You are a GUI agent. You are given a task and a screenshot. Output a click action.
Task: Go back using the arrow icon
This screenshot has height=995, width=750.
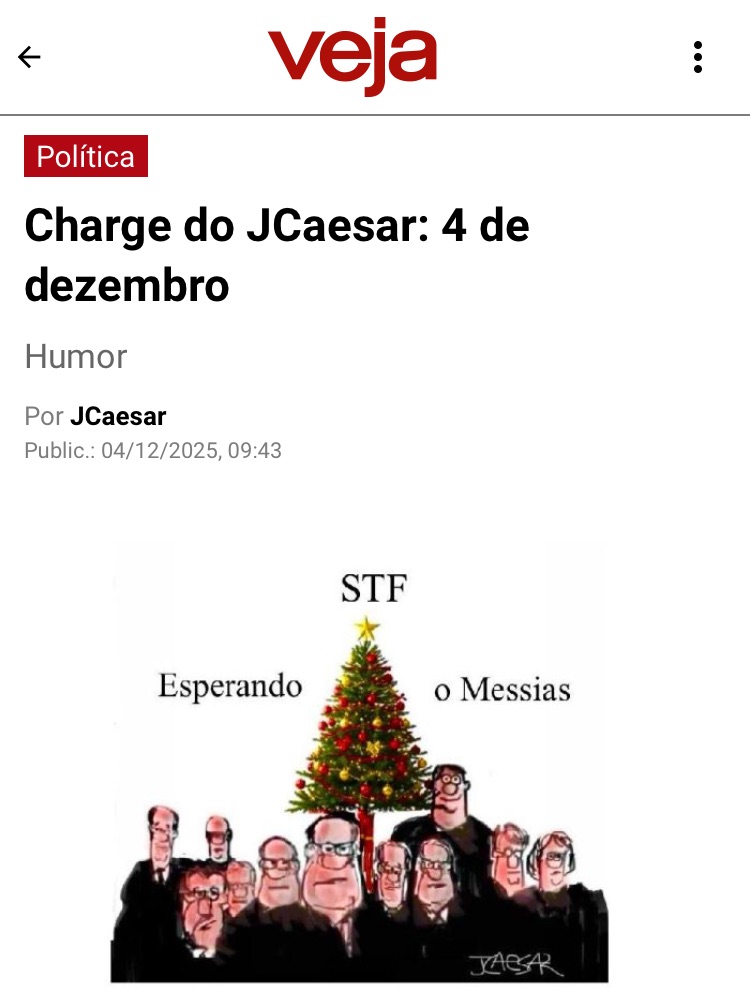30,57
